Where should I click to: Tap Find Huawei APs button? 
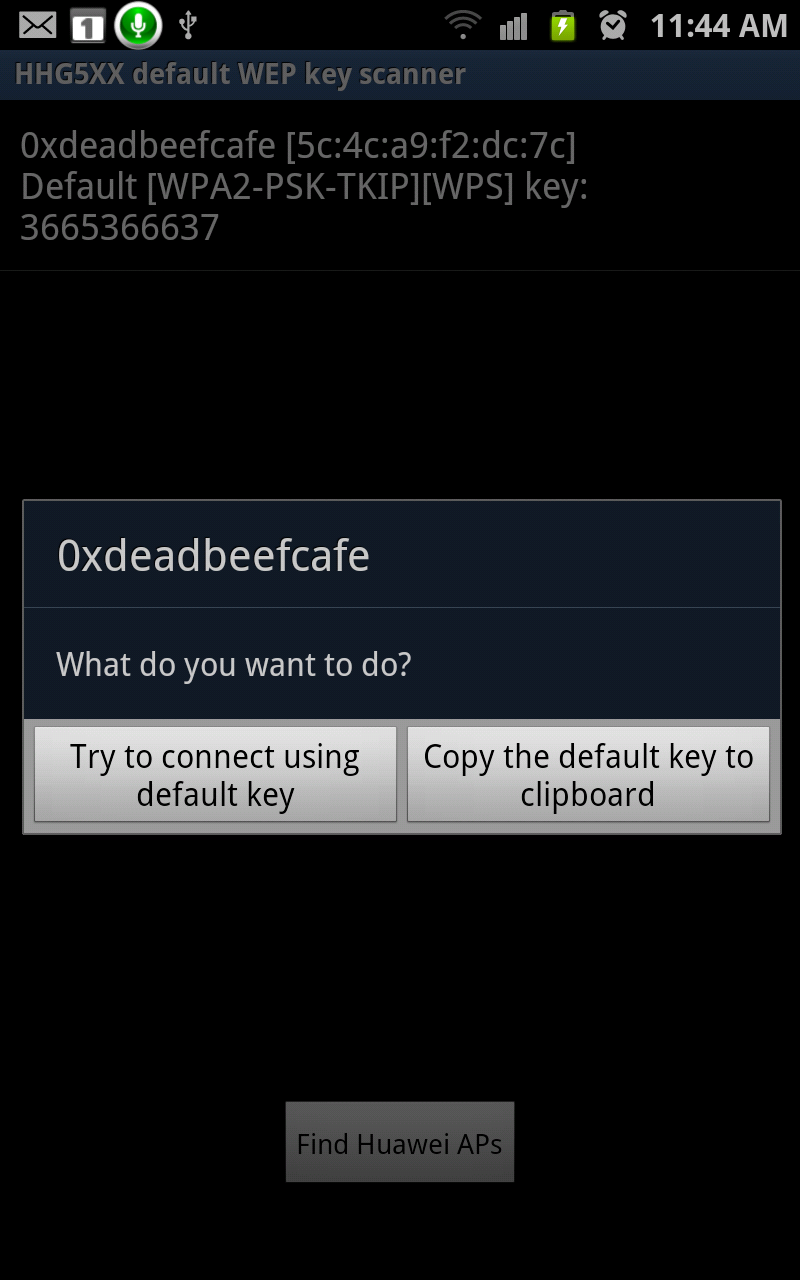tap(400, 1142)
